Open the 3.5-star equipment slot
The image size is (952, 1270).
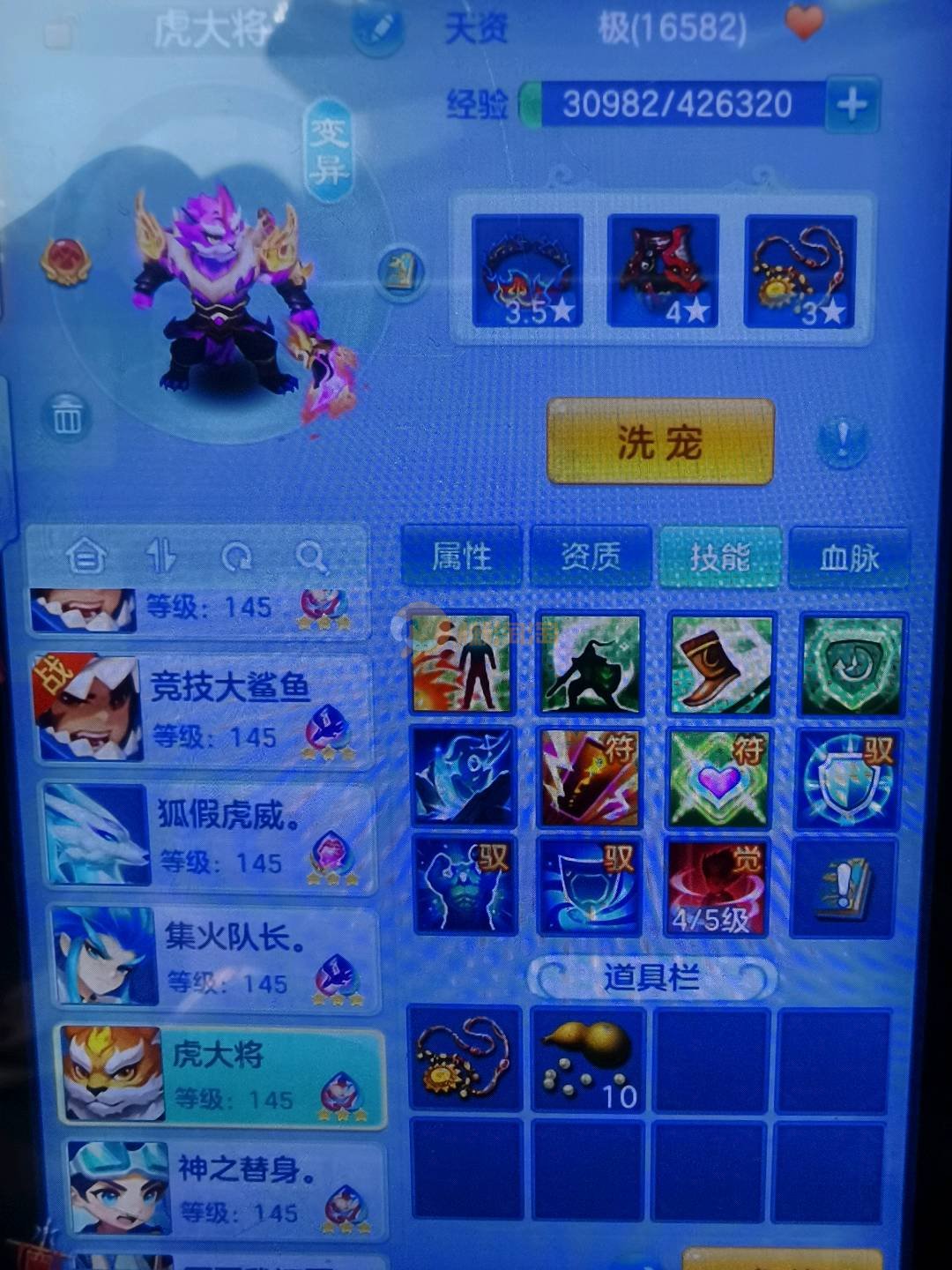[x=527, y=270]
